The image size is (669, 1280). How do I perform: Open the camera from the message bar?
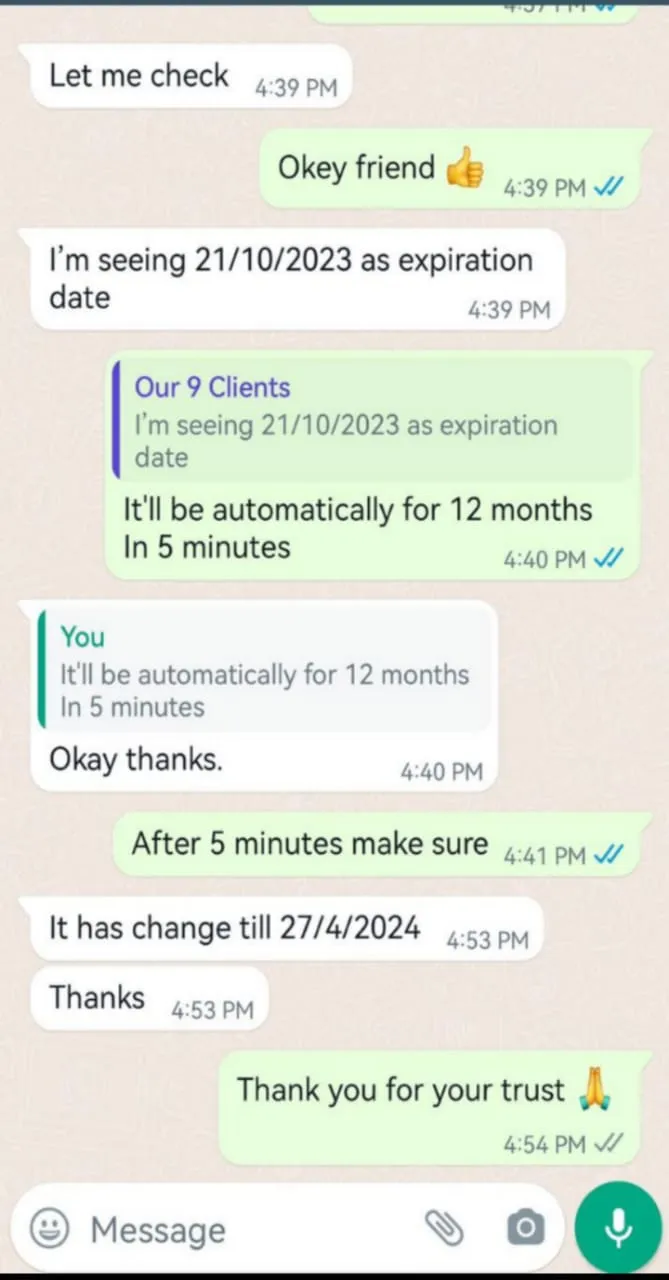pos(524,1227)
